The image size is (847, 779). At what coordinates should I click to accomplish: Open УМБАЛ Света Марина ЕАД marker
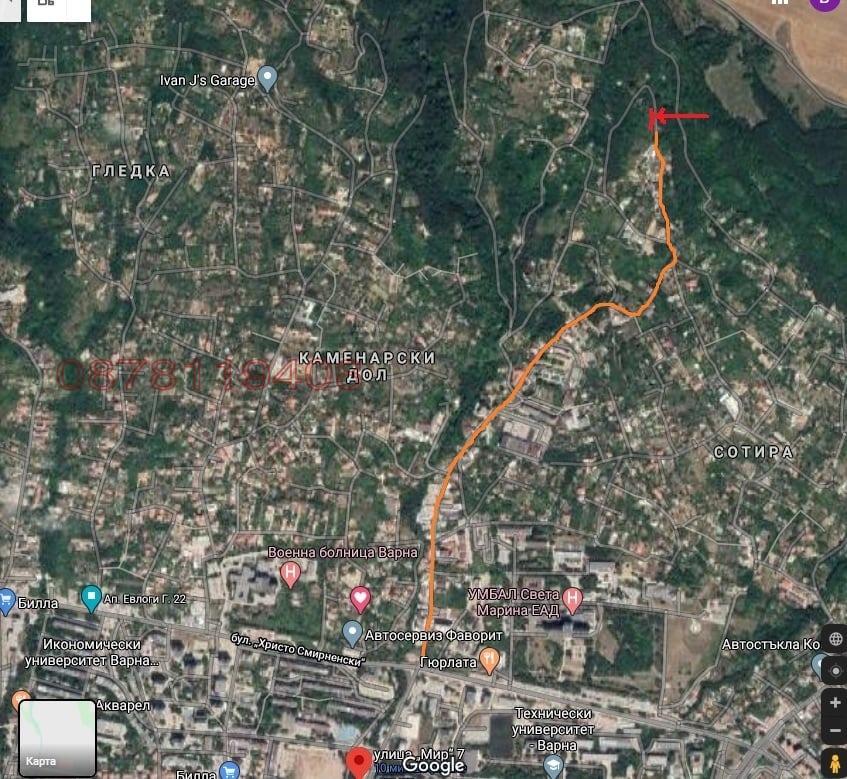572,600
